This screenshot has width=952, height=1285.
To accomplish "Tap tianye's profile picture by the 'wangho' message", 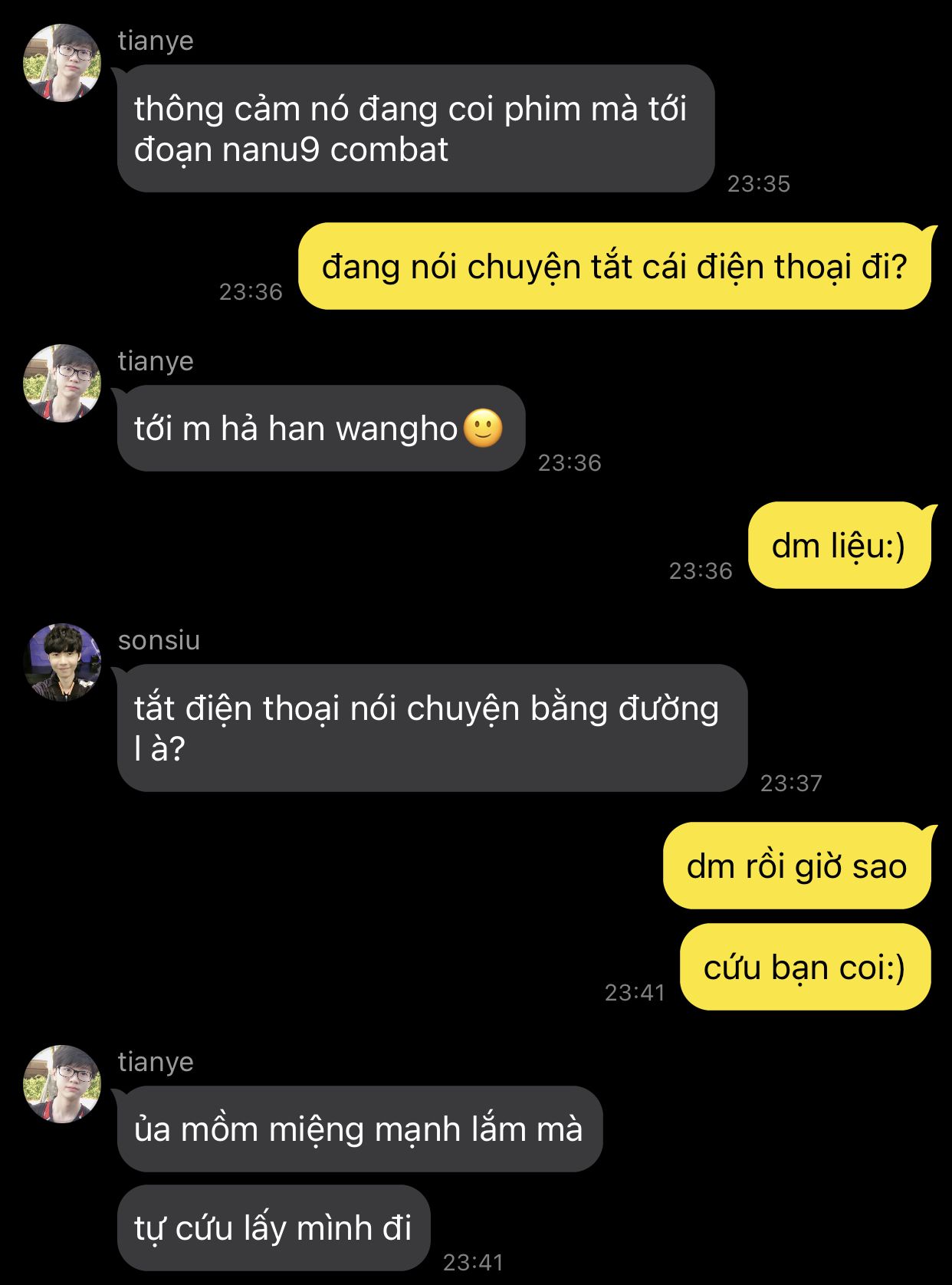I will tap(62, 383).
